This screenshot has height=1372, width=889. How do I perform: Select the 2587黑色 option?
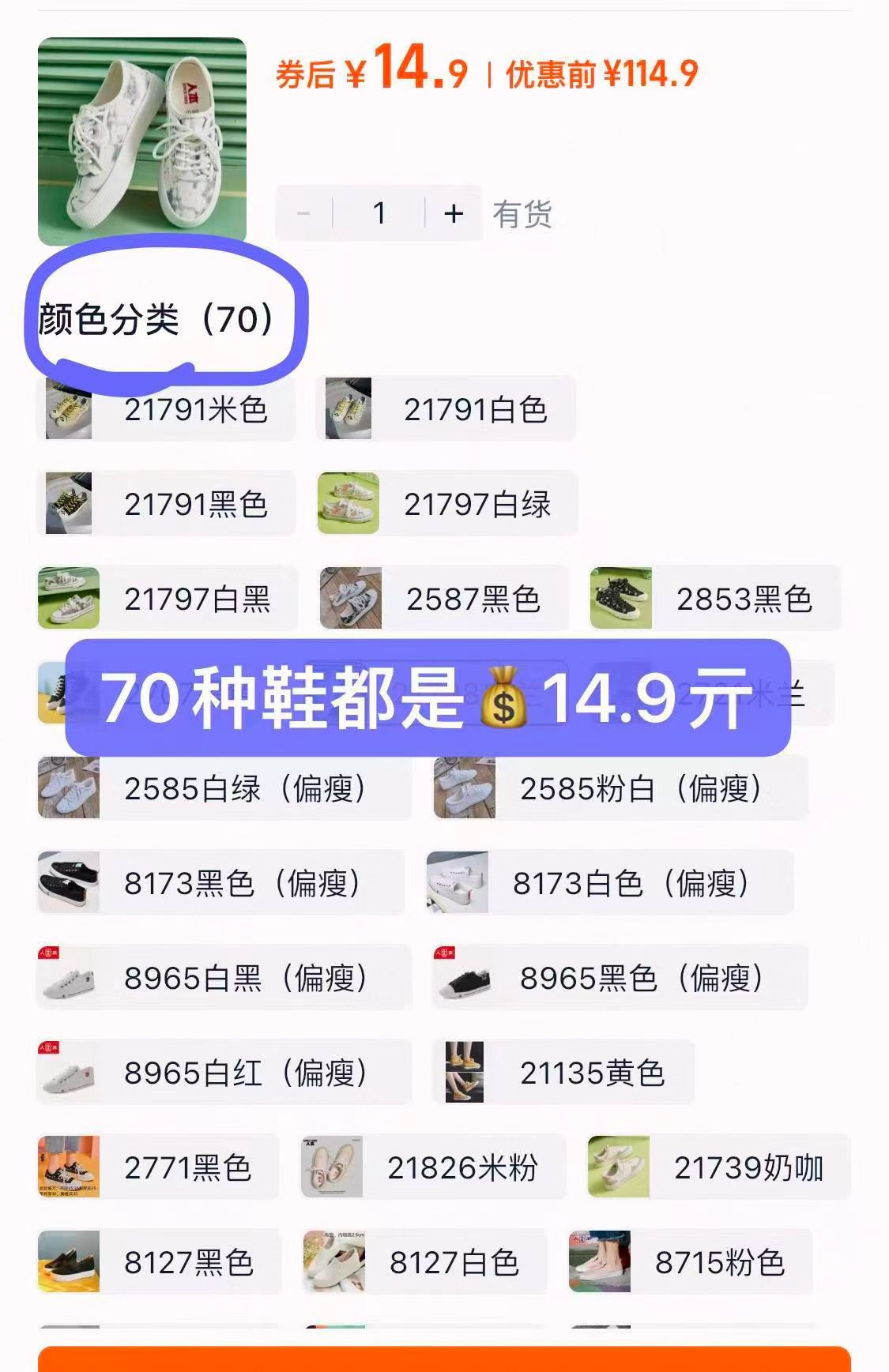point(444,599)
